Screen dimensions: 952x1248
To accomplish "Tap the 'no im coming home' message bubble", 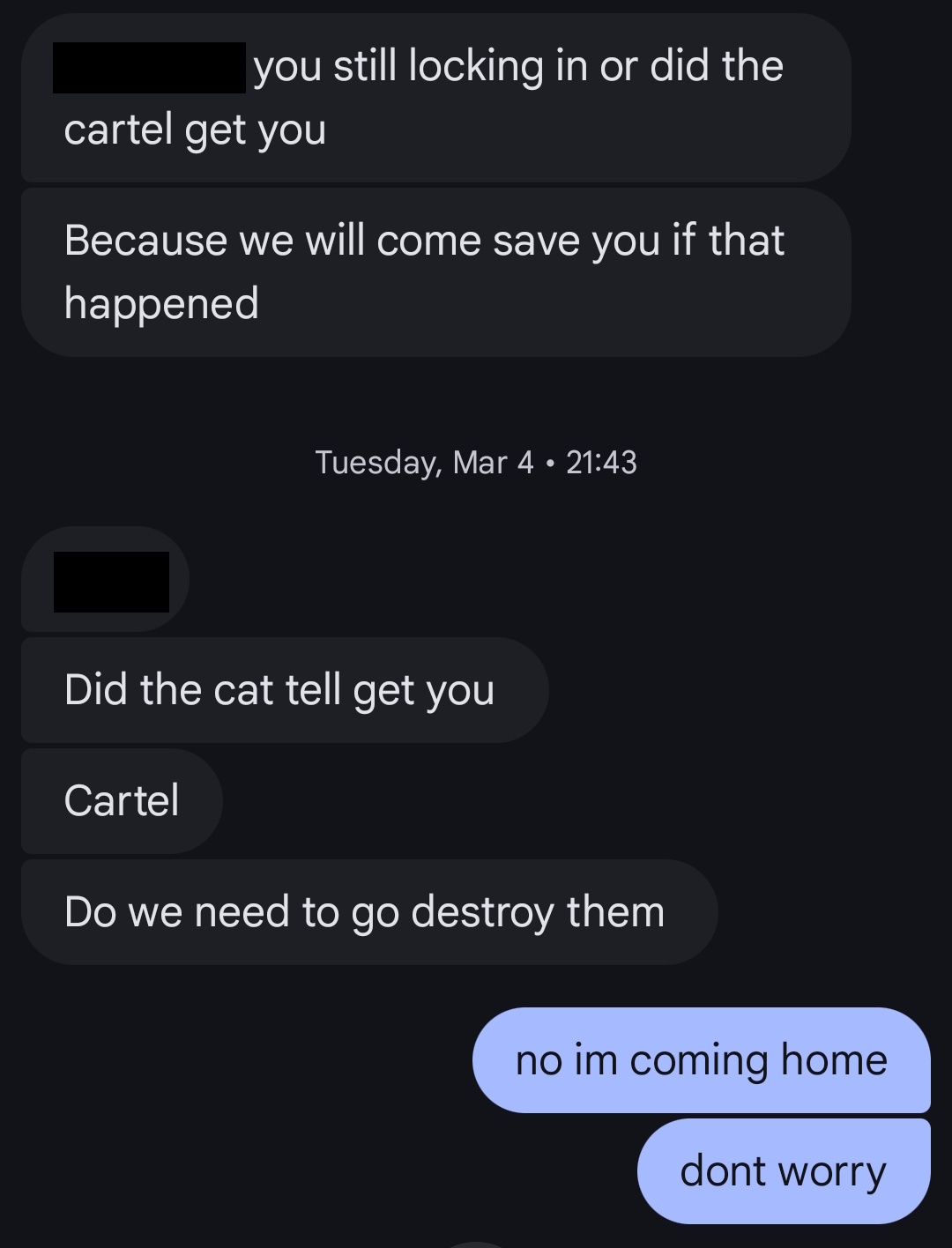I will tap(701, 1059).
